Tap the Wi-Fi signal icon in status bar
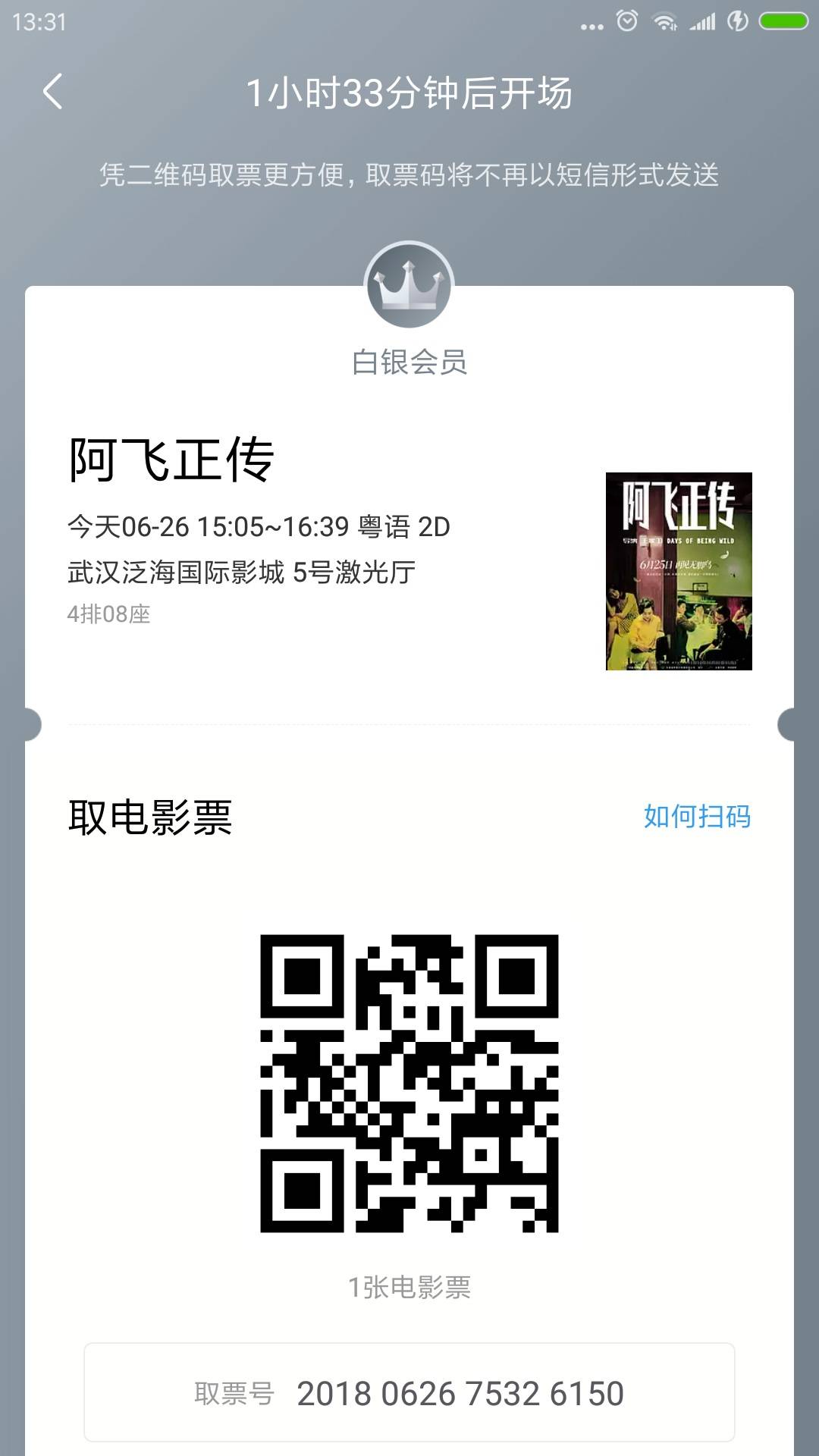Image resolution: width=819 pixels, height=1456 pixels. point(667,22)
